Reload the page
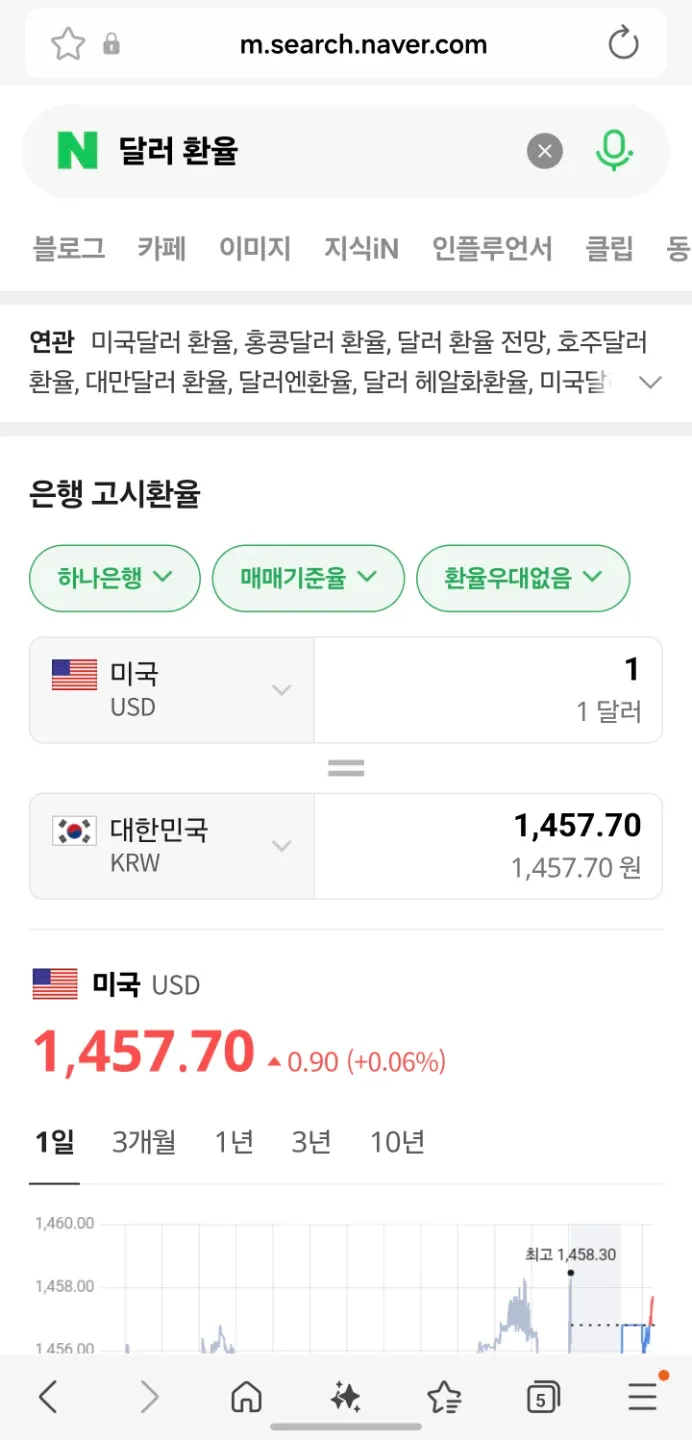Viewport: 692px width, 1440px height. (x=623, y=44)
